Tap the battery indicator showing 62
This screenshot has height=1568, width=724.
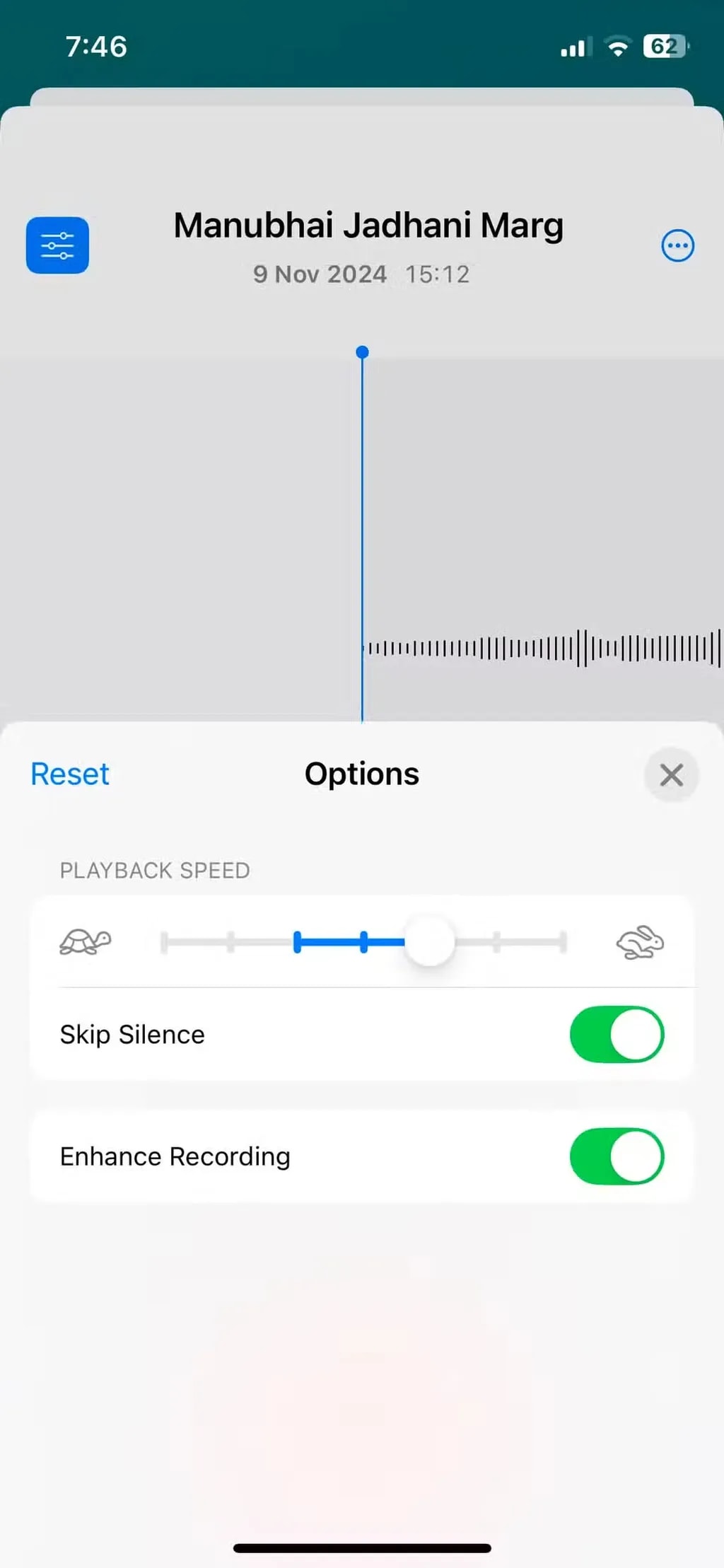click(x=662, y=46)
